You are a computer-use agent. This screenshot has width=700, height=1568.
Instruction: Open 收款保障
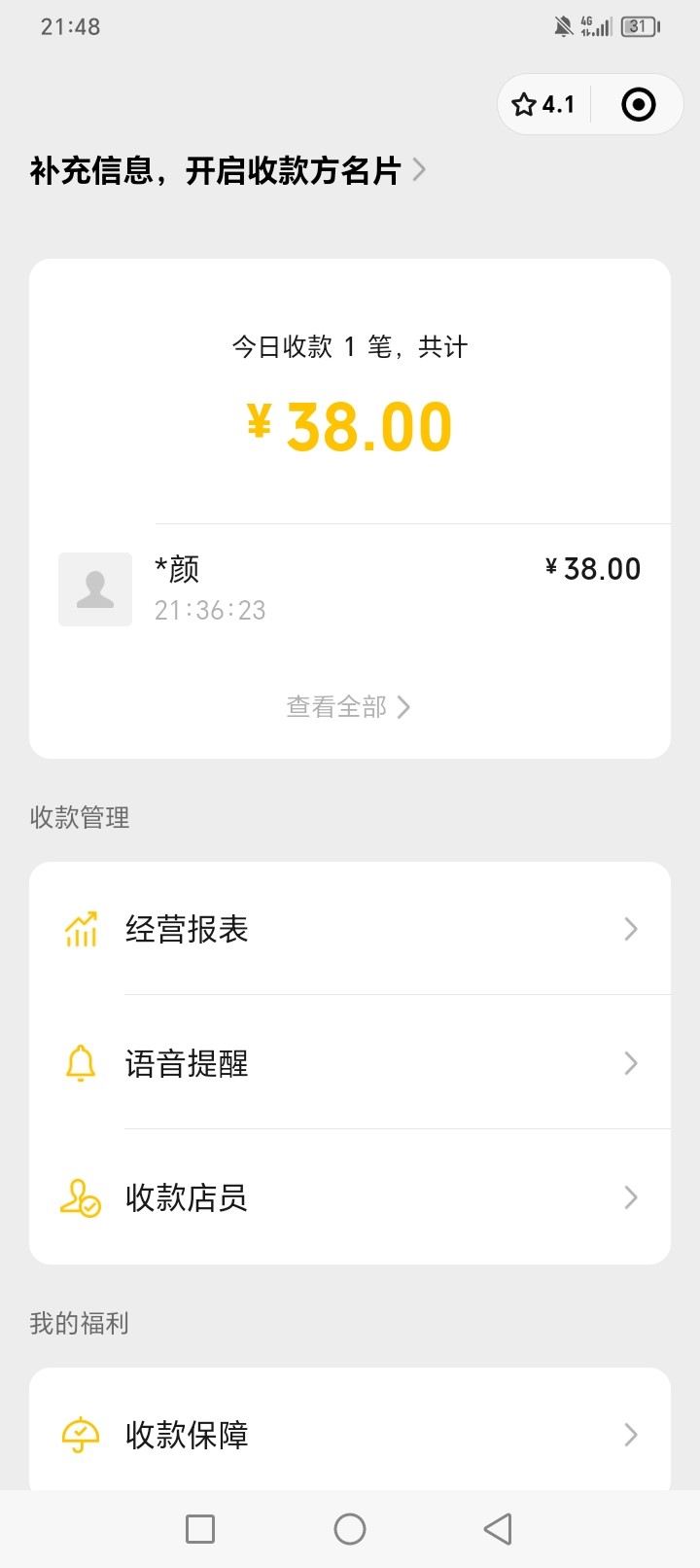(x=350, y=1435)
